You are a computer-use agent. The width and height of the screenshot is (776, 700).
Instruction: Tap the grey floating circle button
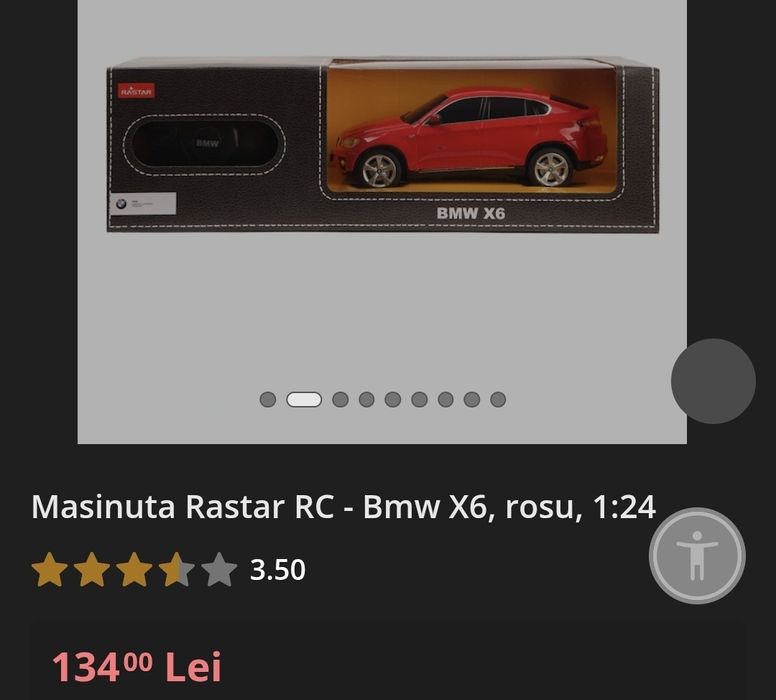pyautogui.click(x=712, y=381)
